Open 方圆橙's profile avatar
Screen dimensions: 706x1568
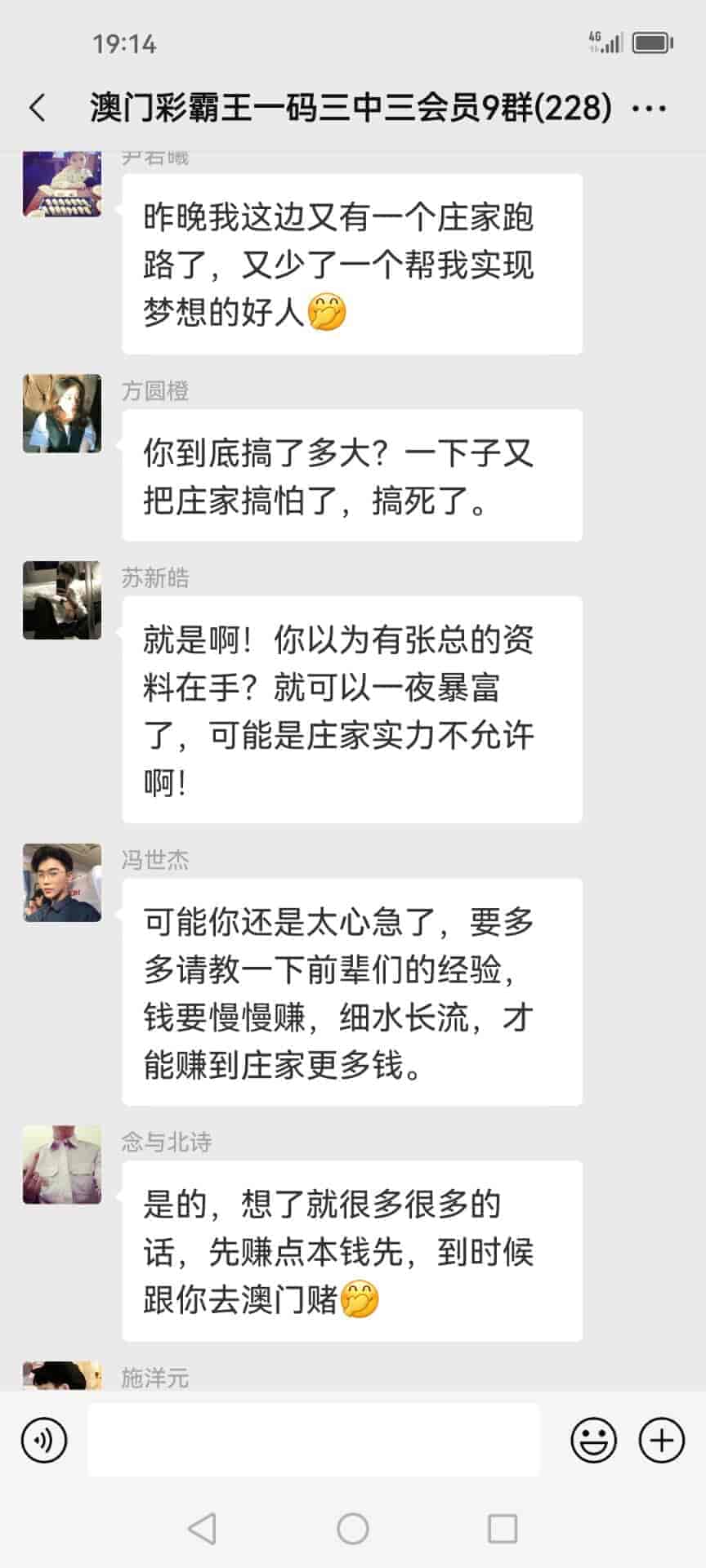62,413
